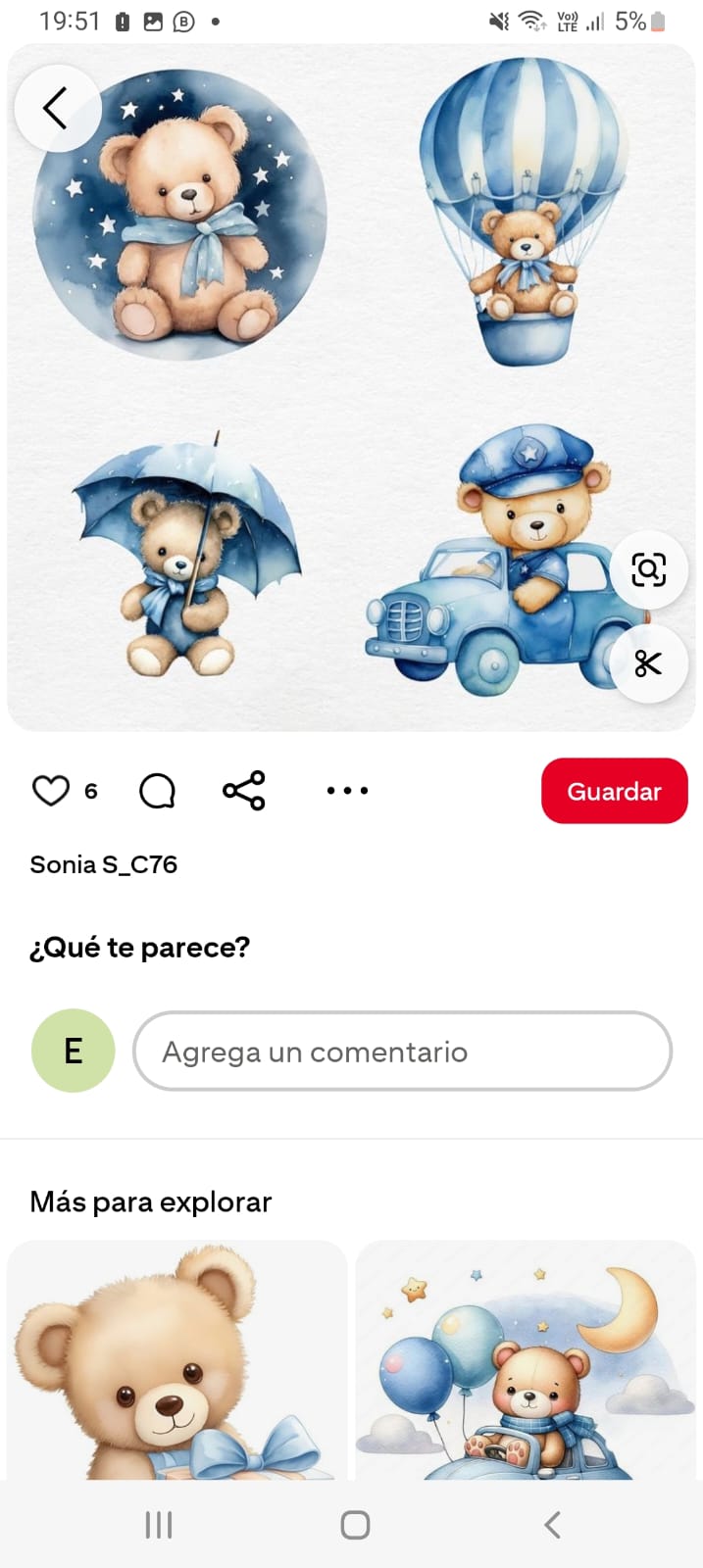Go to the system home screen
The height and width of the screenshot is (1568, 703).
(x=355, y=1525)
